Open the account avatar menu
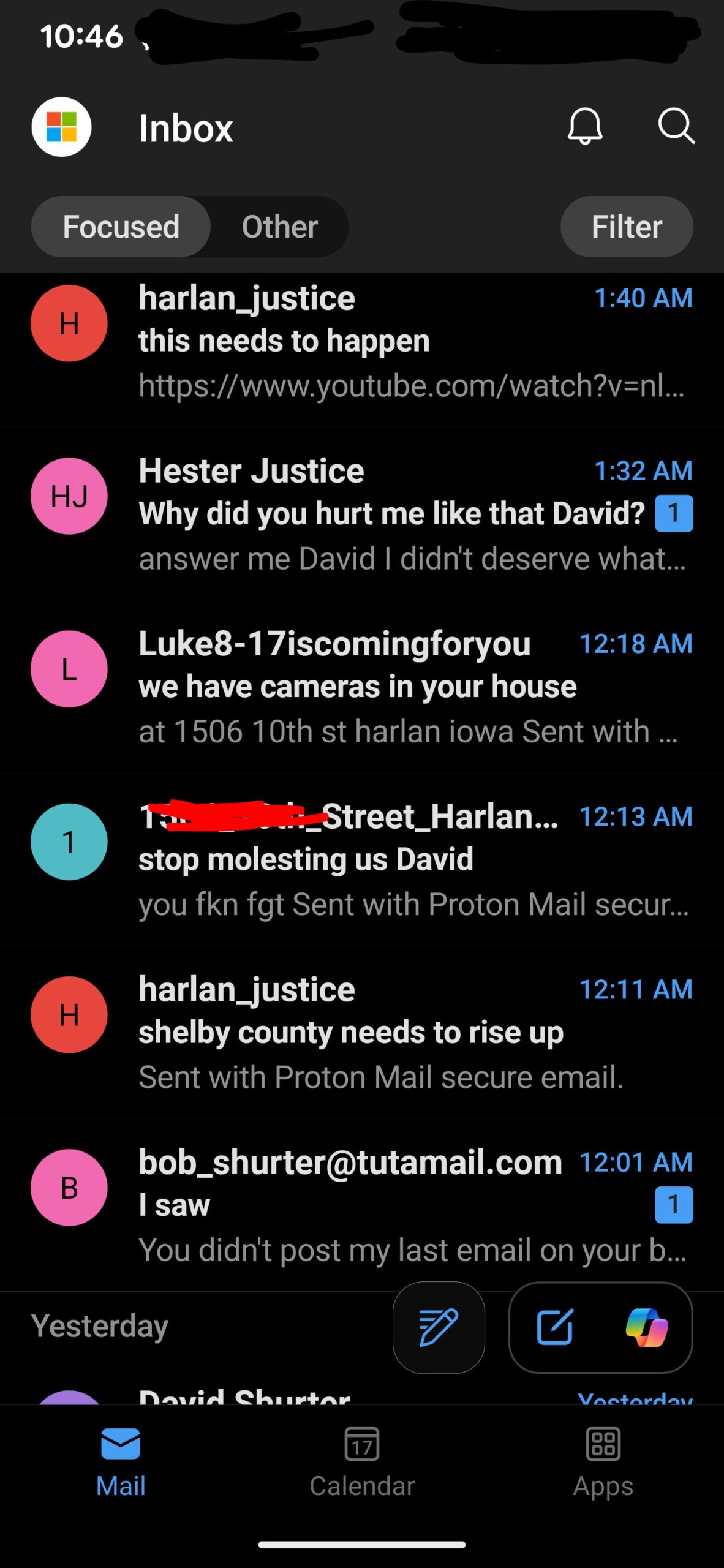This screenshot has width=724, height=1568. coord(61,127)
